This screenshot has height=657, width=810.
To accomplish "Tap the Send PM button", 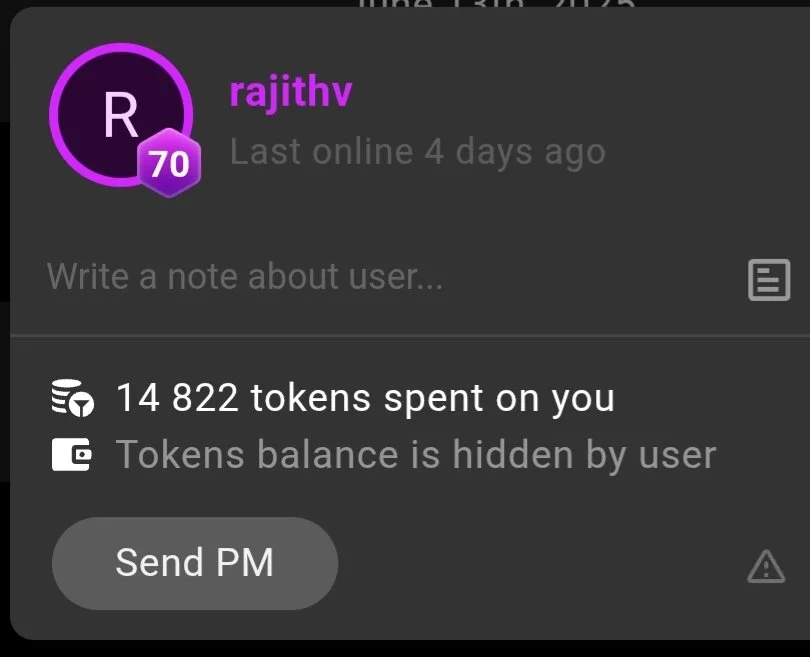I will point(195,563).
